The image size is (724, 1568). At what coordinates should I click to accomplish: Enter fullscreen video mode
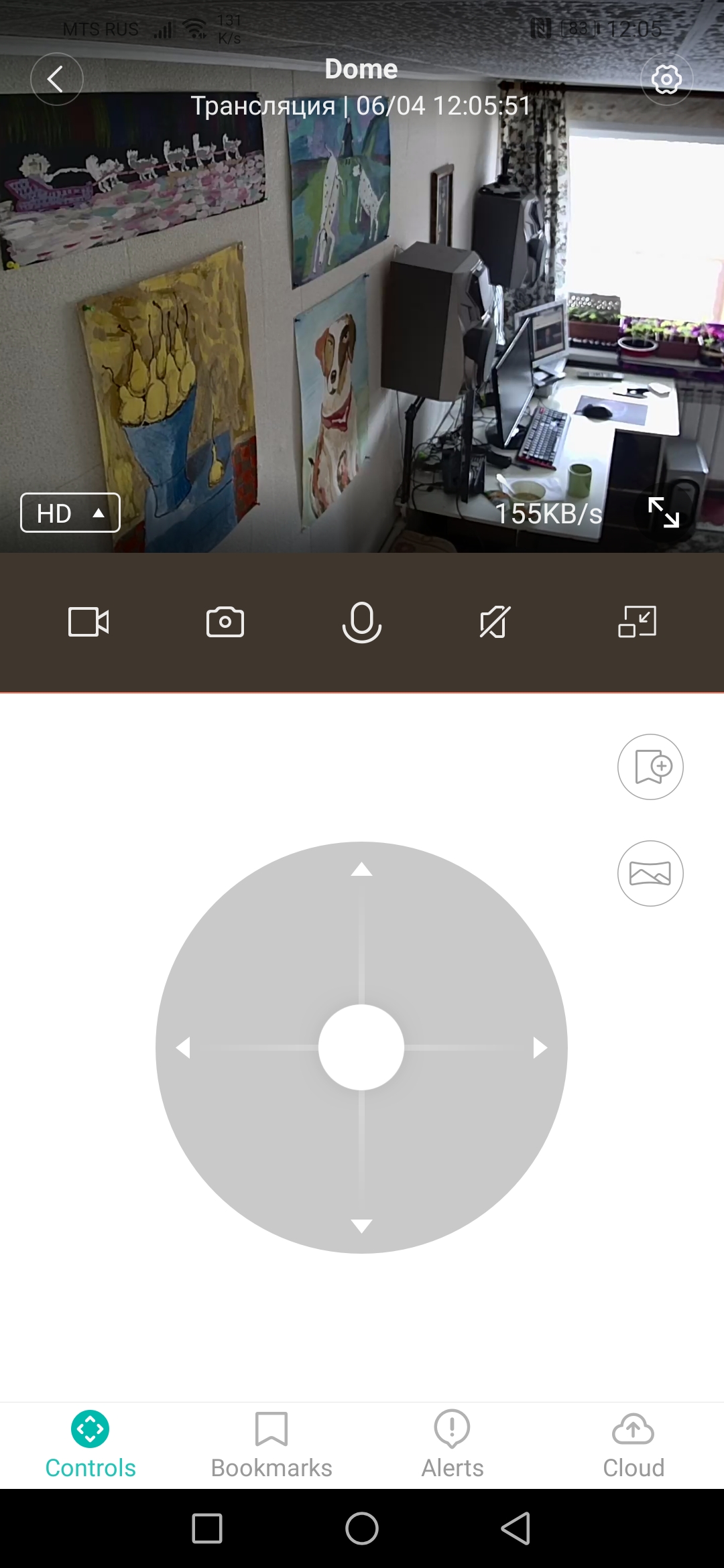[x=664, y=513]
